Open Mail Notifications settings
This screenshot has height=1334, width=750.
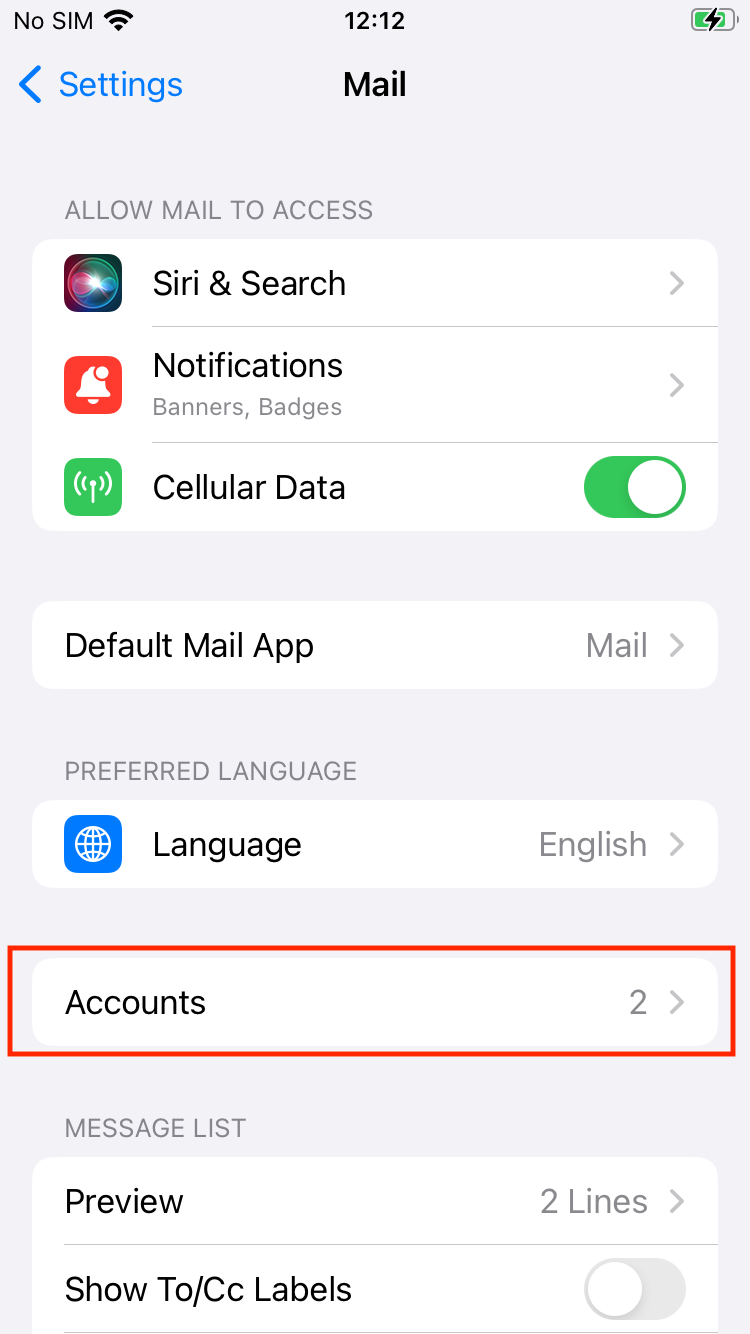click(x=375, y=385)
